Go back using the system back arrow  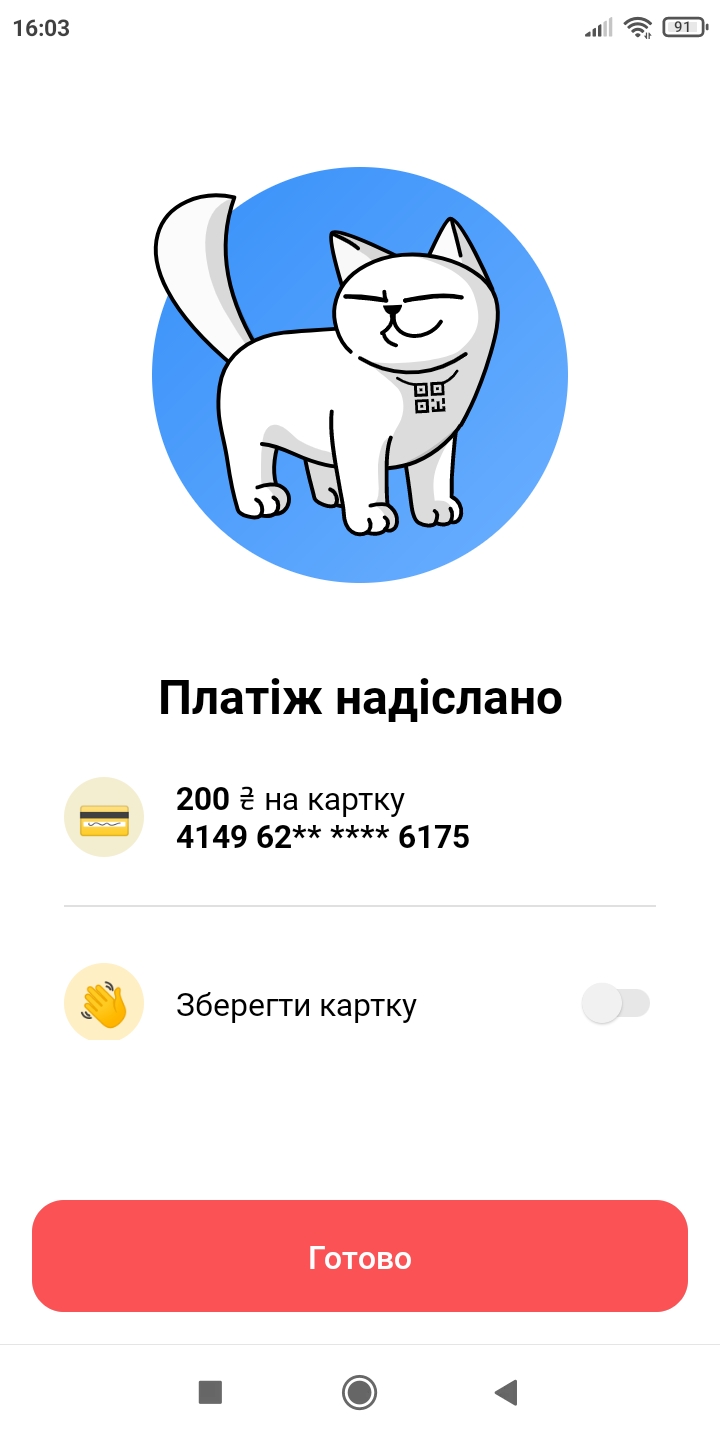(x=507, y=1392)
